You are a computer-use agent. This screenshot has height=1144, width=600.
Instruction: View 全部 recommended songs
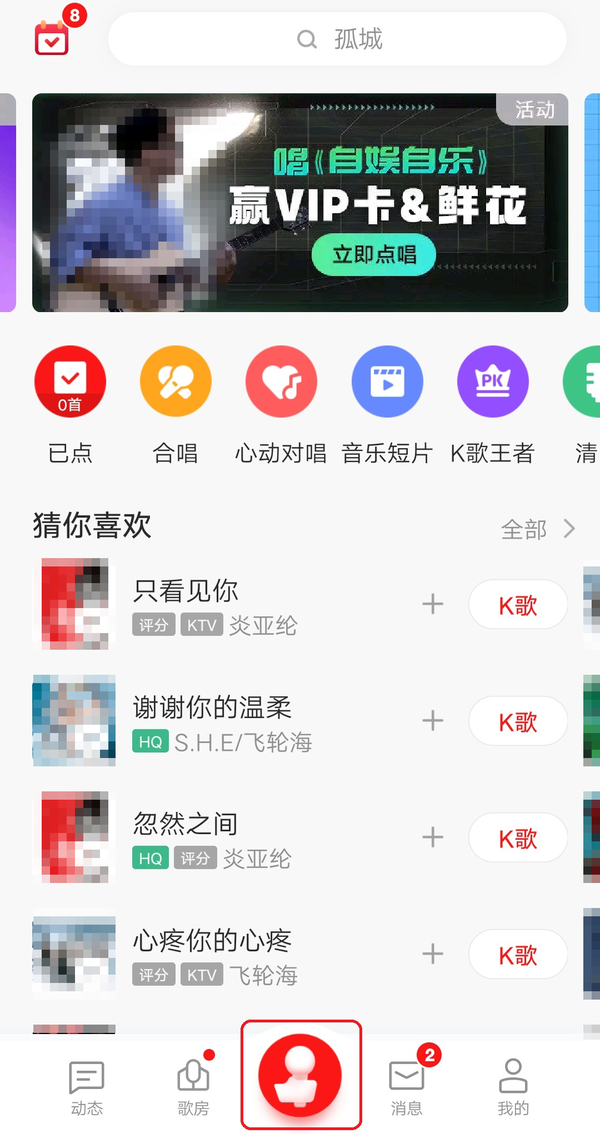point(538,529)
